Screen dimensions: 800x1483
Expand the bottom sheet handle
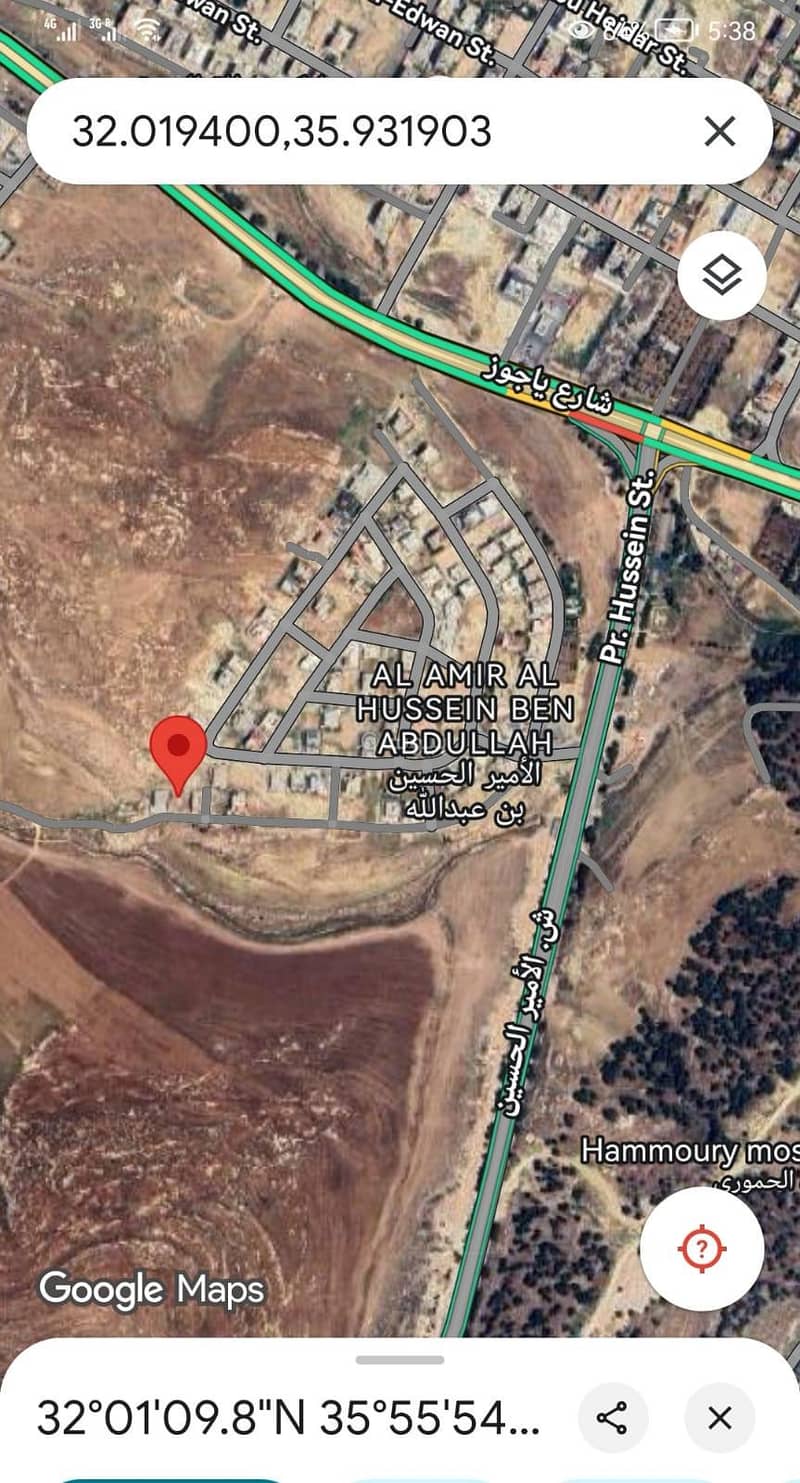pos(400,1360)
